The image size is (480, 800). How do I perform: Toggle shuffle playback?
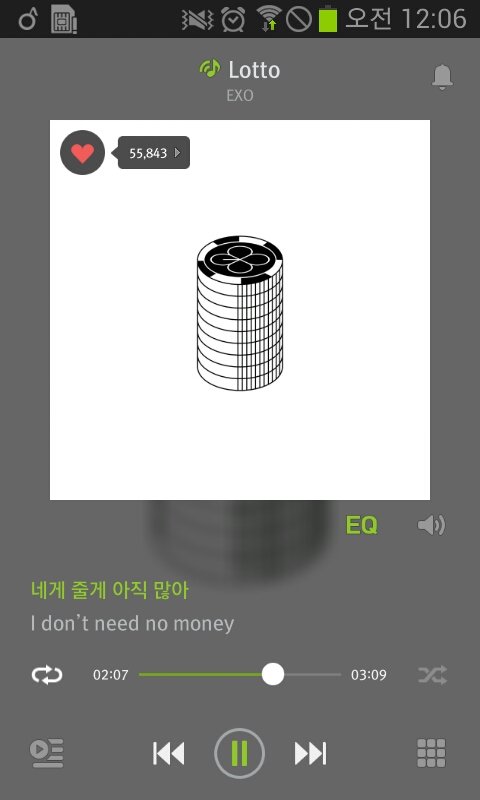tap(433, 675)
